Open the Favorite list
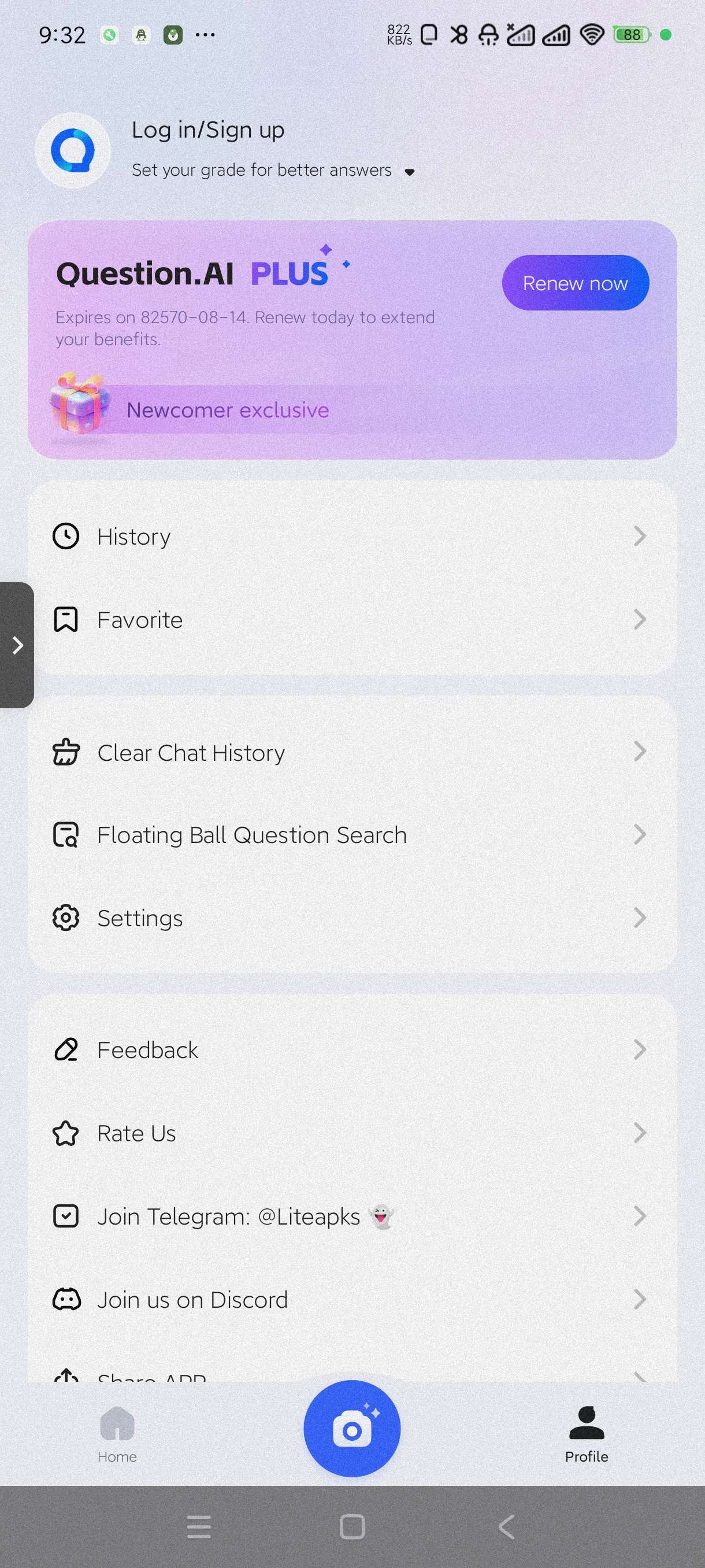705x1568 pixels. (x=351, y=620)
